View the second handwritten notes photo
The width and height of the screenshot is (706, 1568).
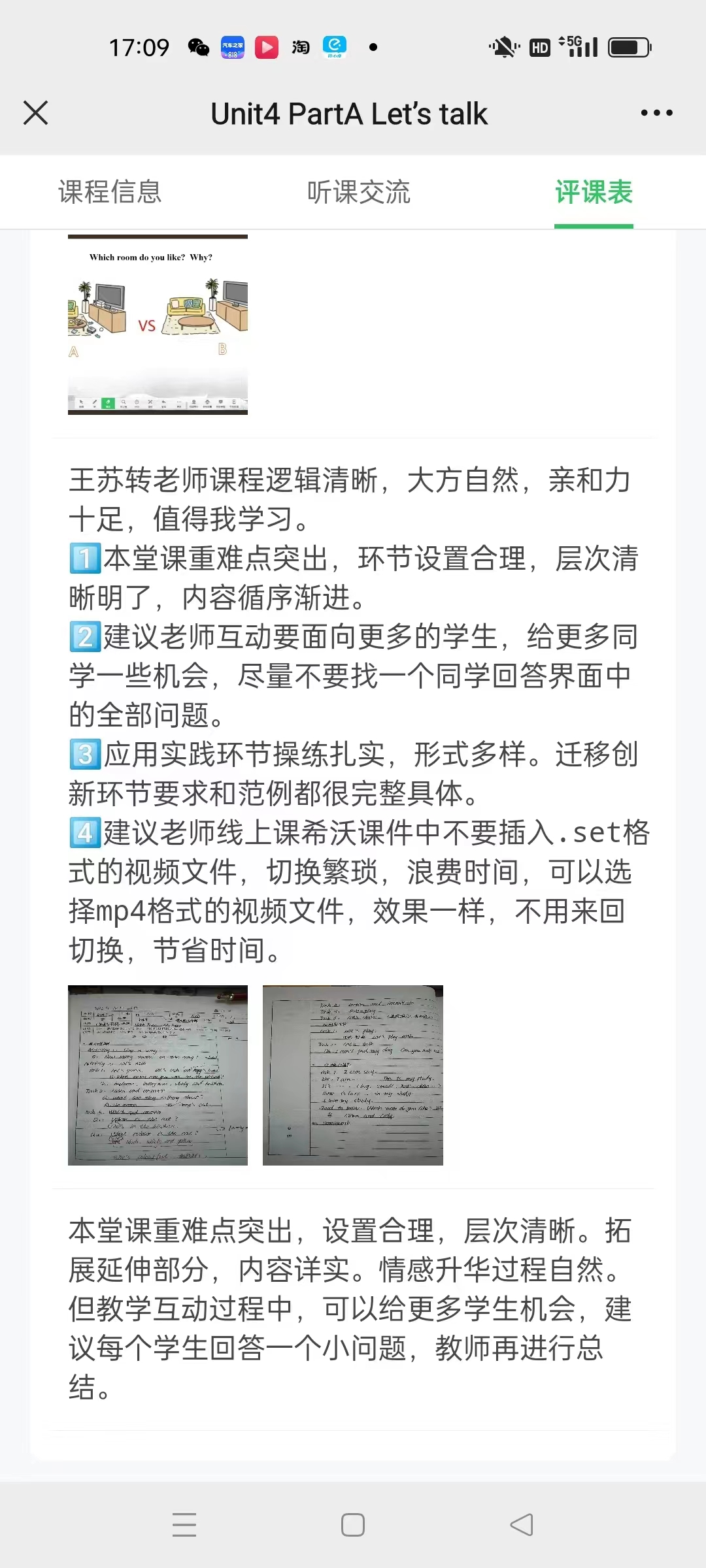point(352,1075)
